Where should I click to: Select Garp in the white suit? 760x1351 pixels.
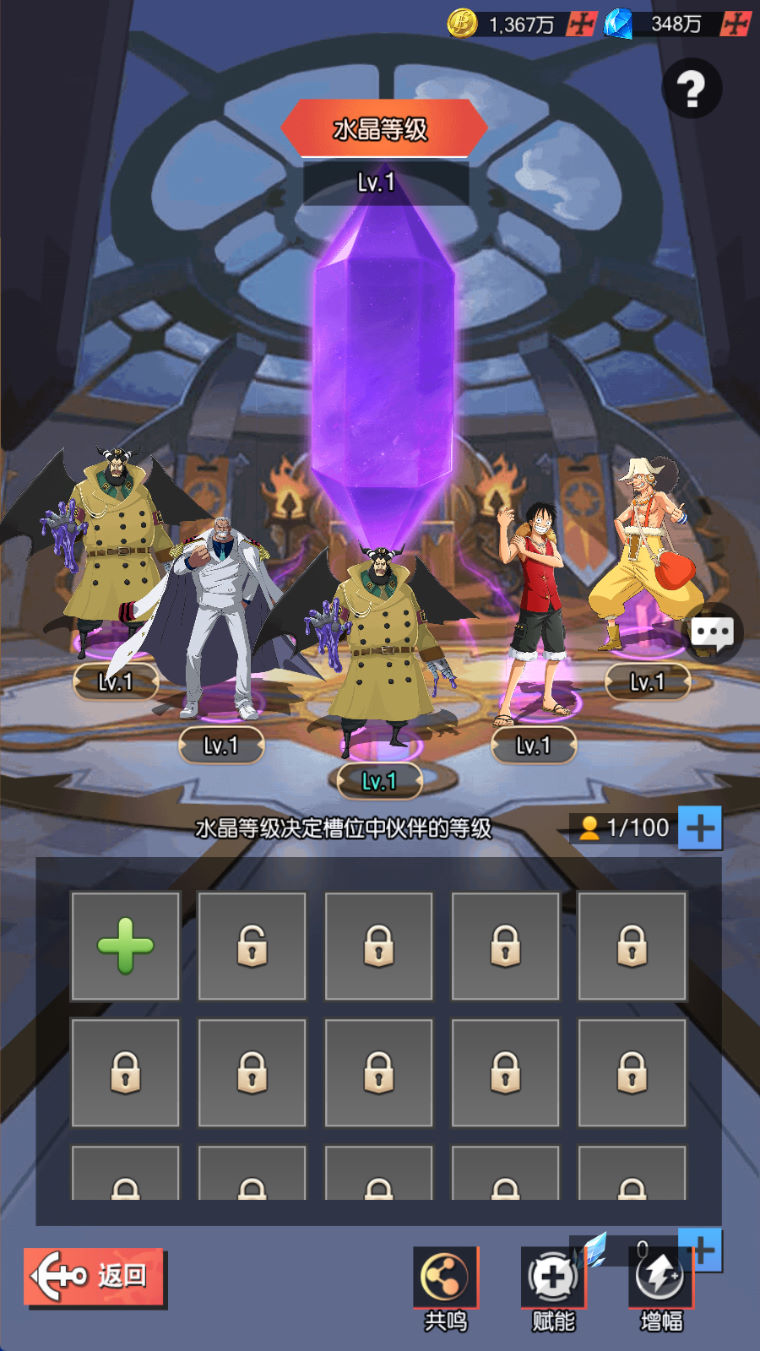pyautogui.click(x=220, y=620)
